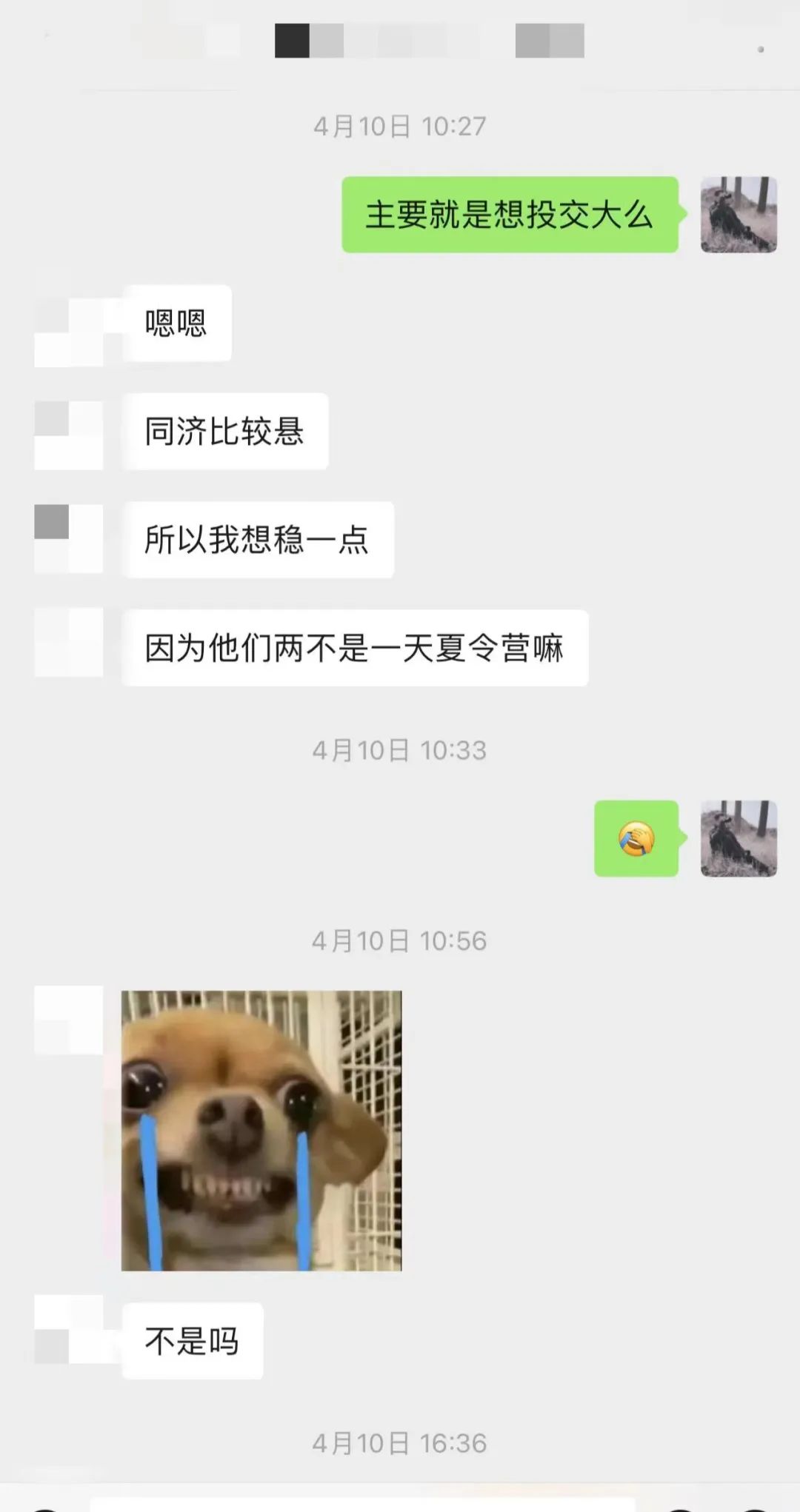Select the '4月10日 10:27' timestamp
Viewport: 800px width, 1512px height.
pyautogui.click(x=400, y=126)
